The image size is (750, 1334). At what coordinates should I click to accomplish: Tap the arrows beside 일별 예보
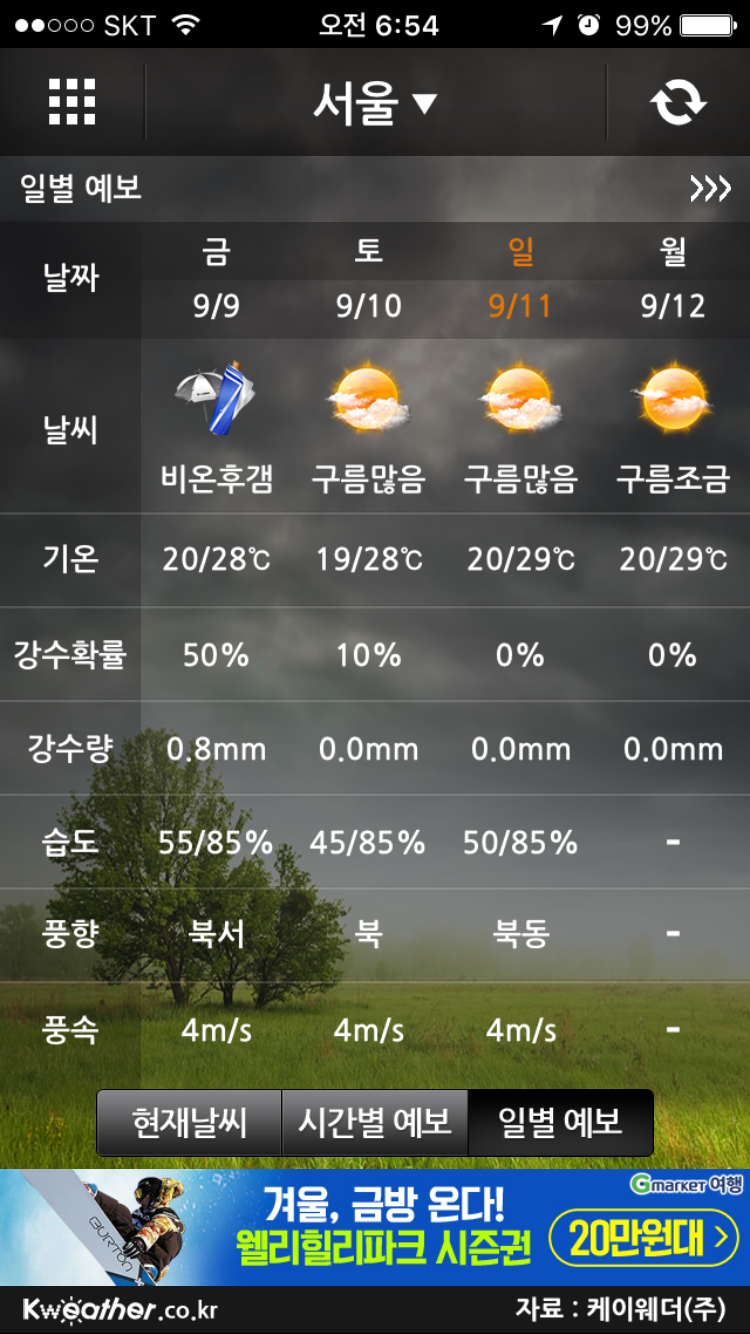pyautogui.click(x=710, y=188)
